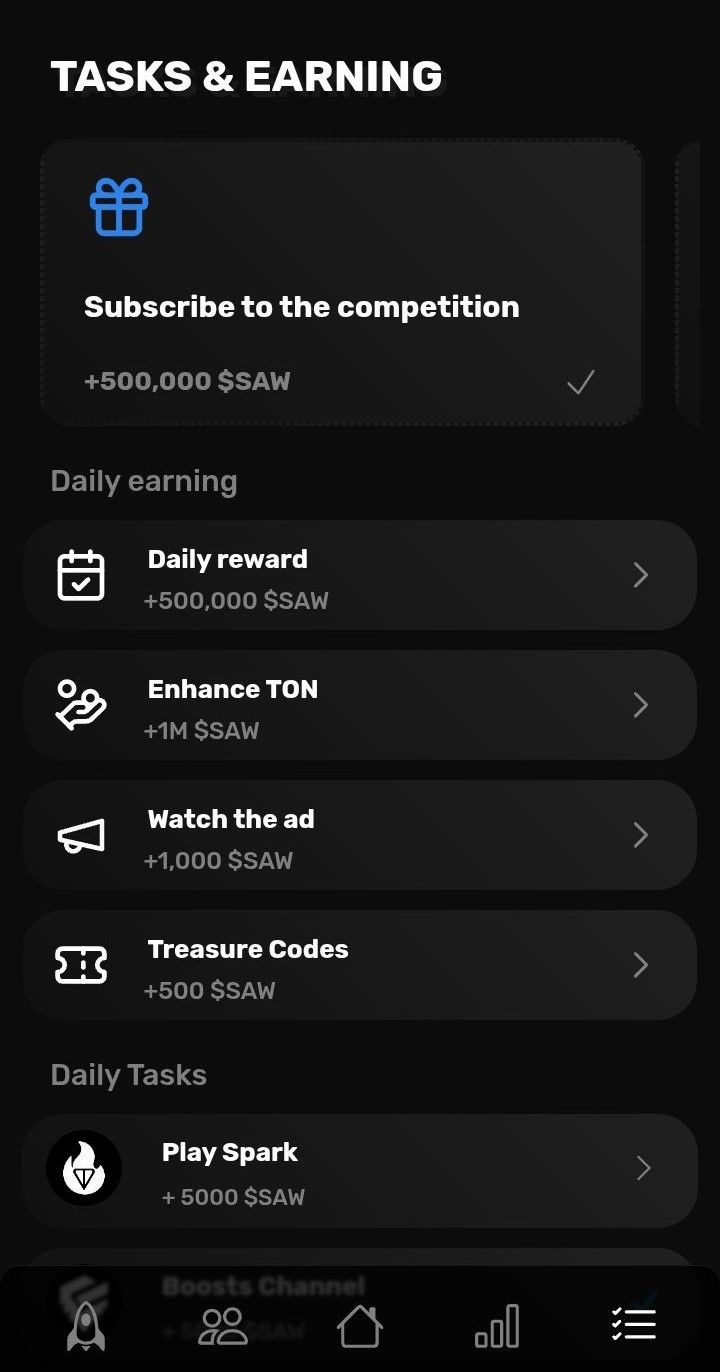Click the Play Spark flame logo
This screenshot has width=720, height=1372.
pos(84,1168)
